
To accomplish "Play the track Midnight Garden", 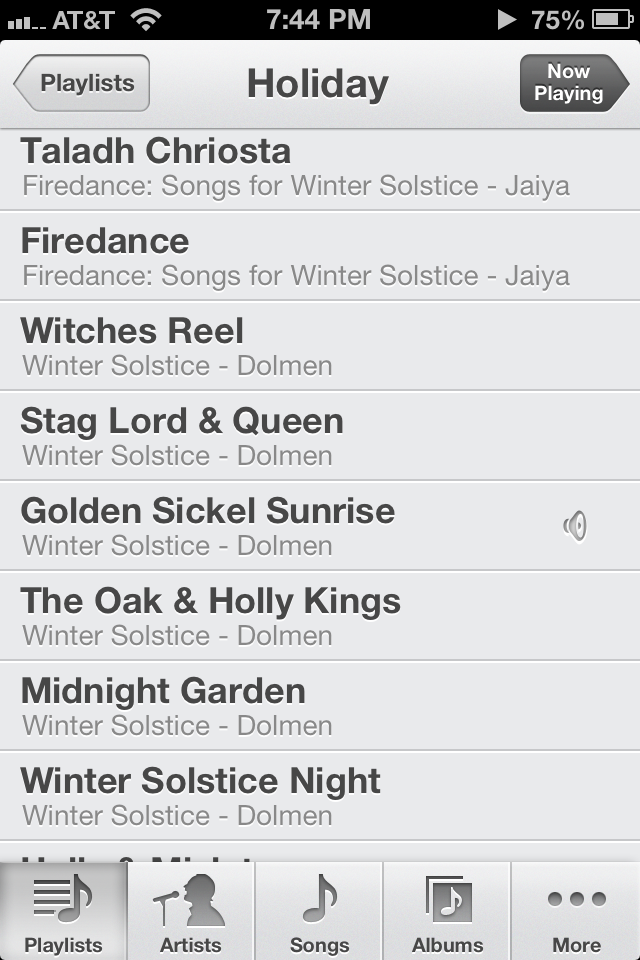I will point(300,706).
